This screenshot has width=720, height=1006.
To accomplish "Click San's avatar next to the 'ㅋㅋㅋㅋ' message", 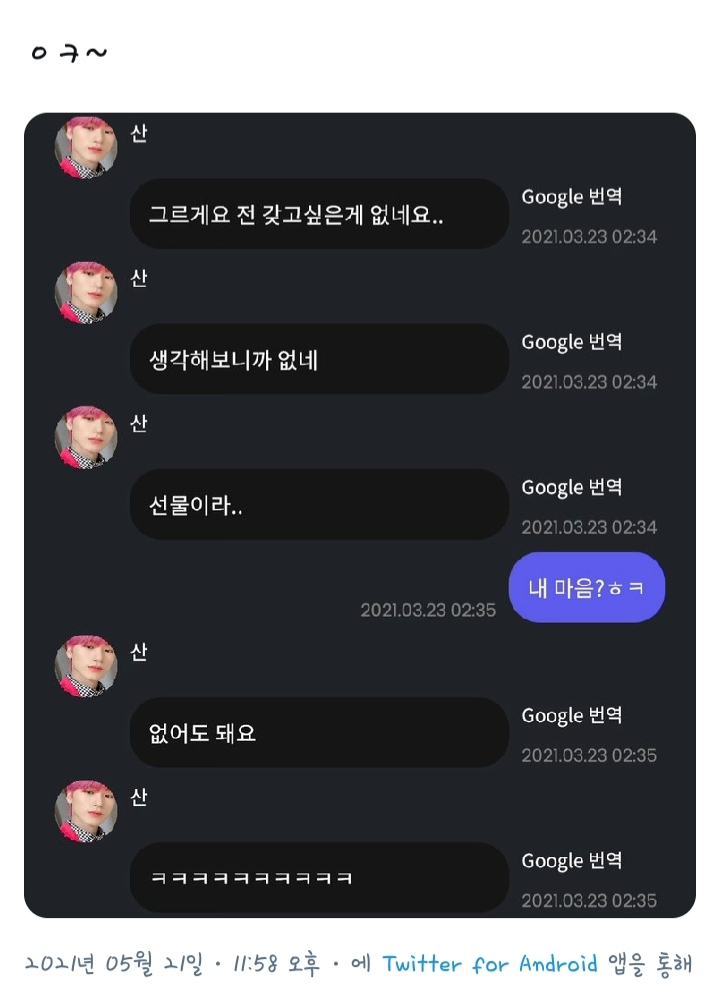I will coord(85,813).
